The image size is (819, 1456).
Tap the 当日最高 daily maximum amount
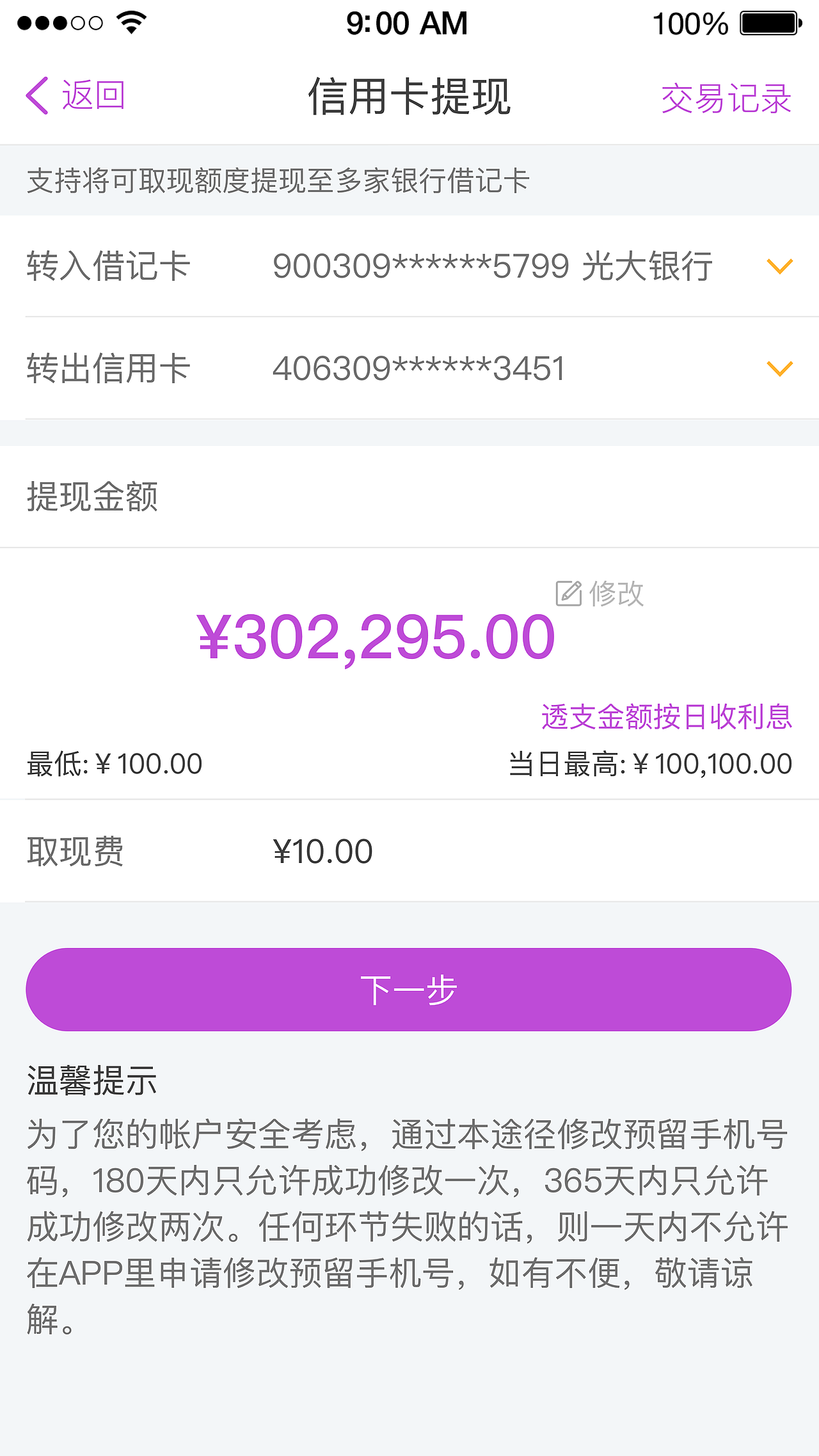(649, 764)
